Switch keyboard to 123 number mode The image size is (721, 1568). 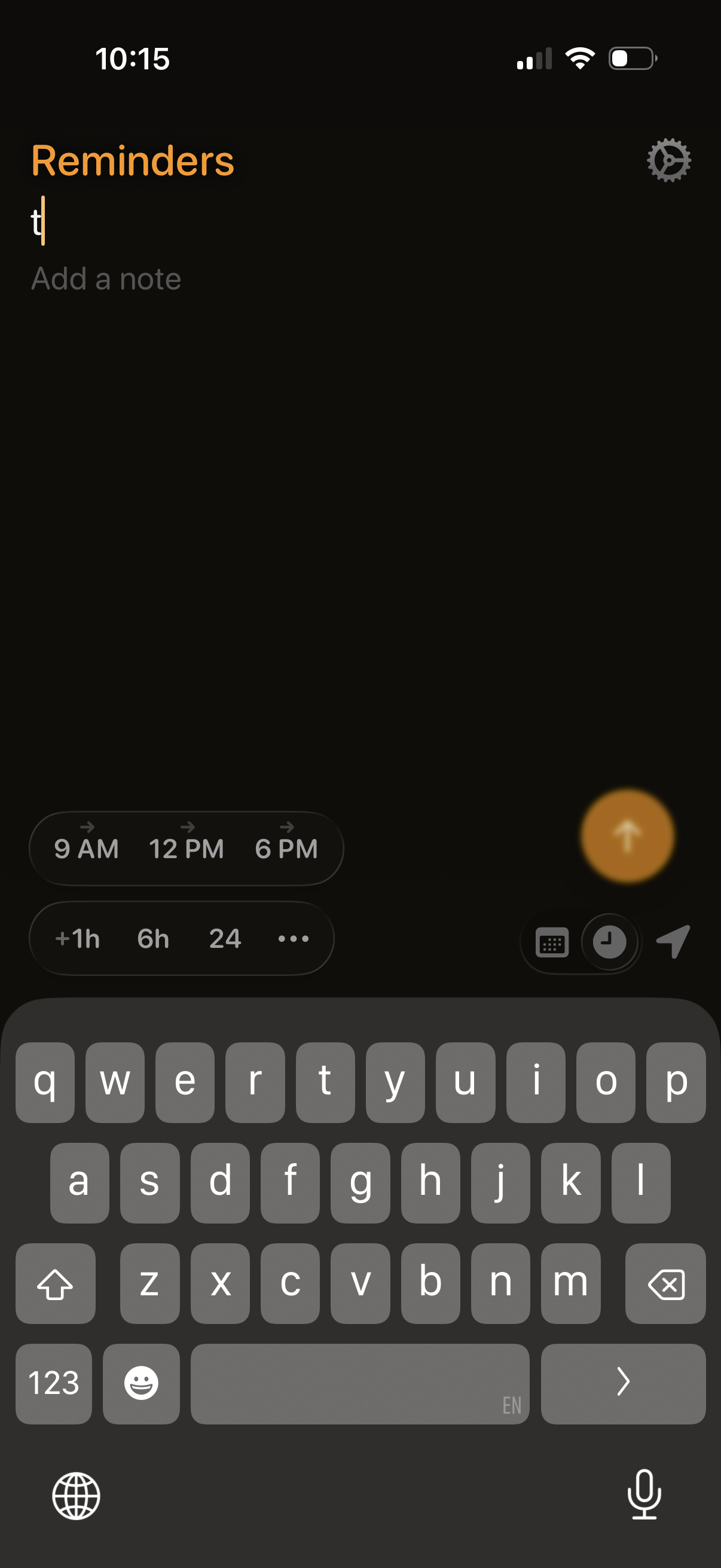54,1384
